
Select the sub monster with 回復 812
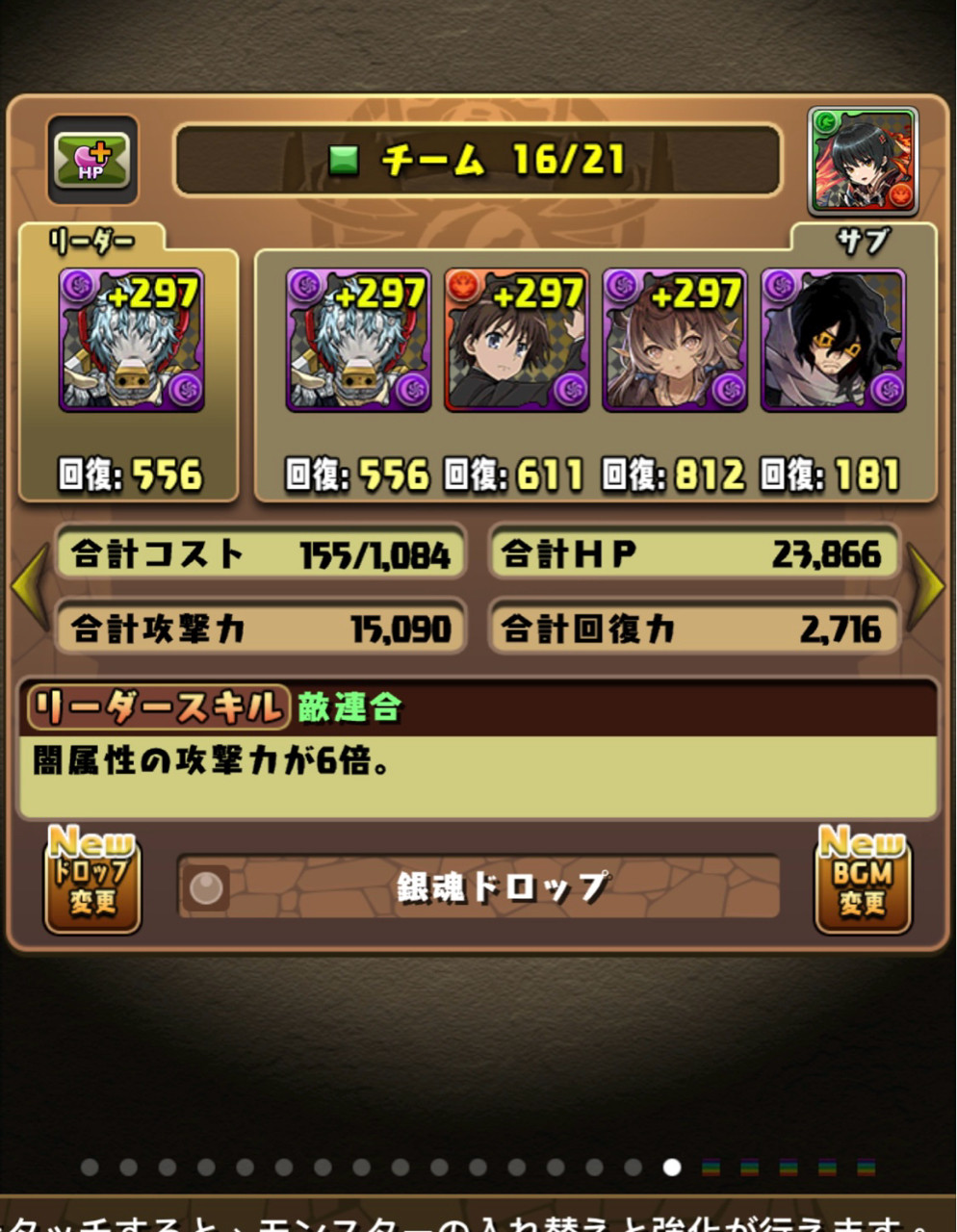(x=674, y=341)
